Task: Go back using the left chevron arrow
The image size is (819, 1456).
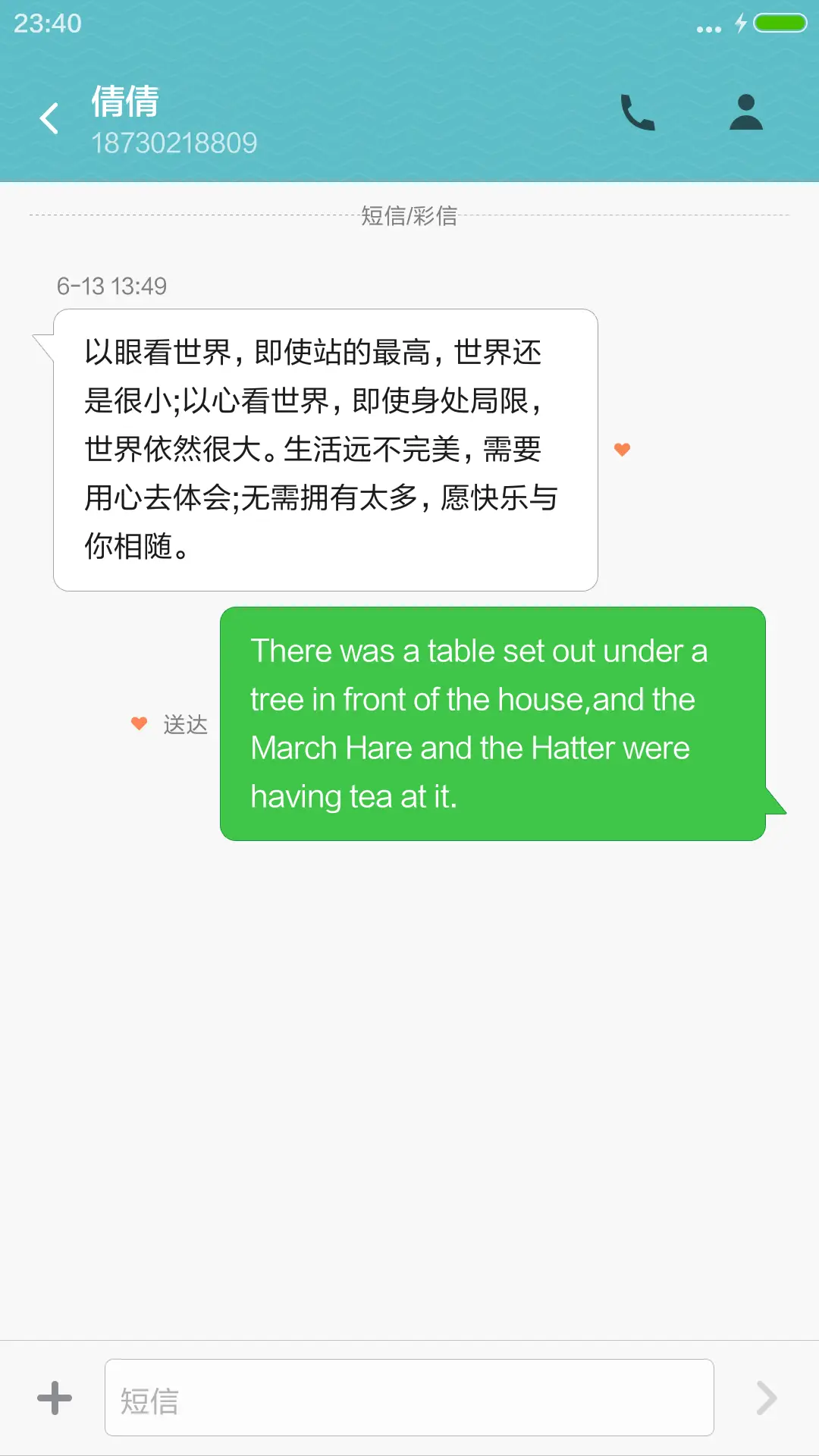Action: coord(49,118)
